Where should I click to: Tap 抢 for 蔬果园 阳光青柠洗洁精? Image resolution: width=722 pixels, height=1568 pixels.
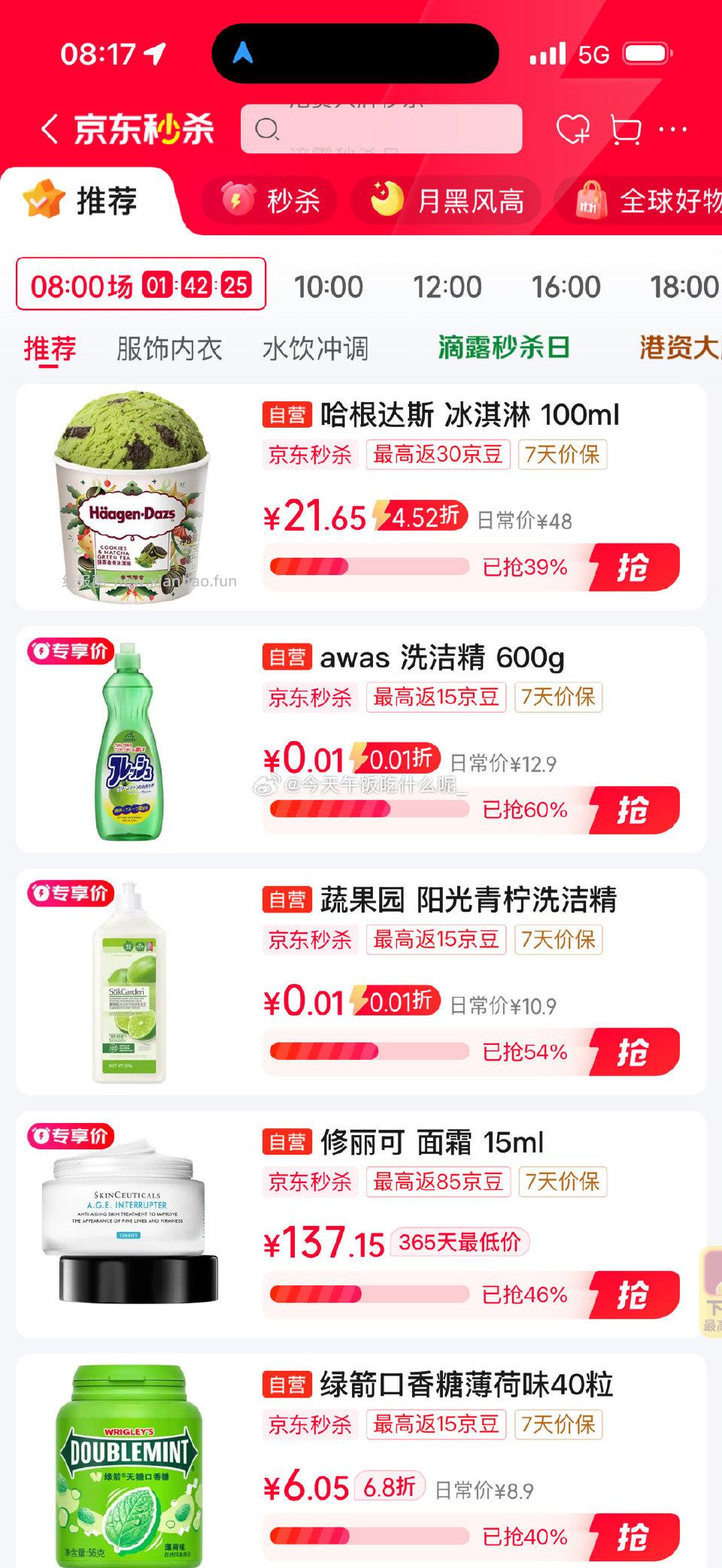coord(633,1052)
